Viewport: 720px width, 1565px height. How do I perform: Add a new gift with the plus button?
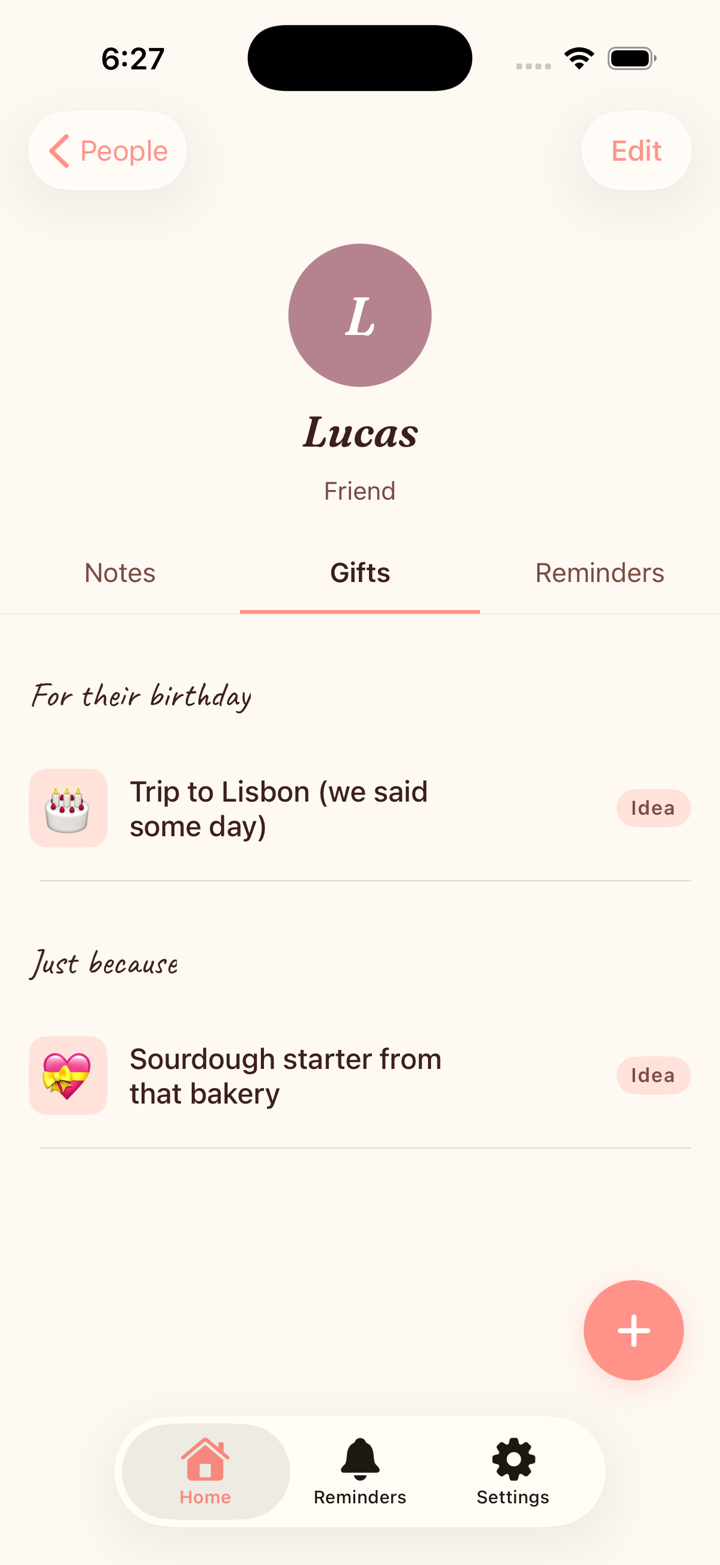633,1330
